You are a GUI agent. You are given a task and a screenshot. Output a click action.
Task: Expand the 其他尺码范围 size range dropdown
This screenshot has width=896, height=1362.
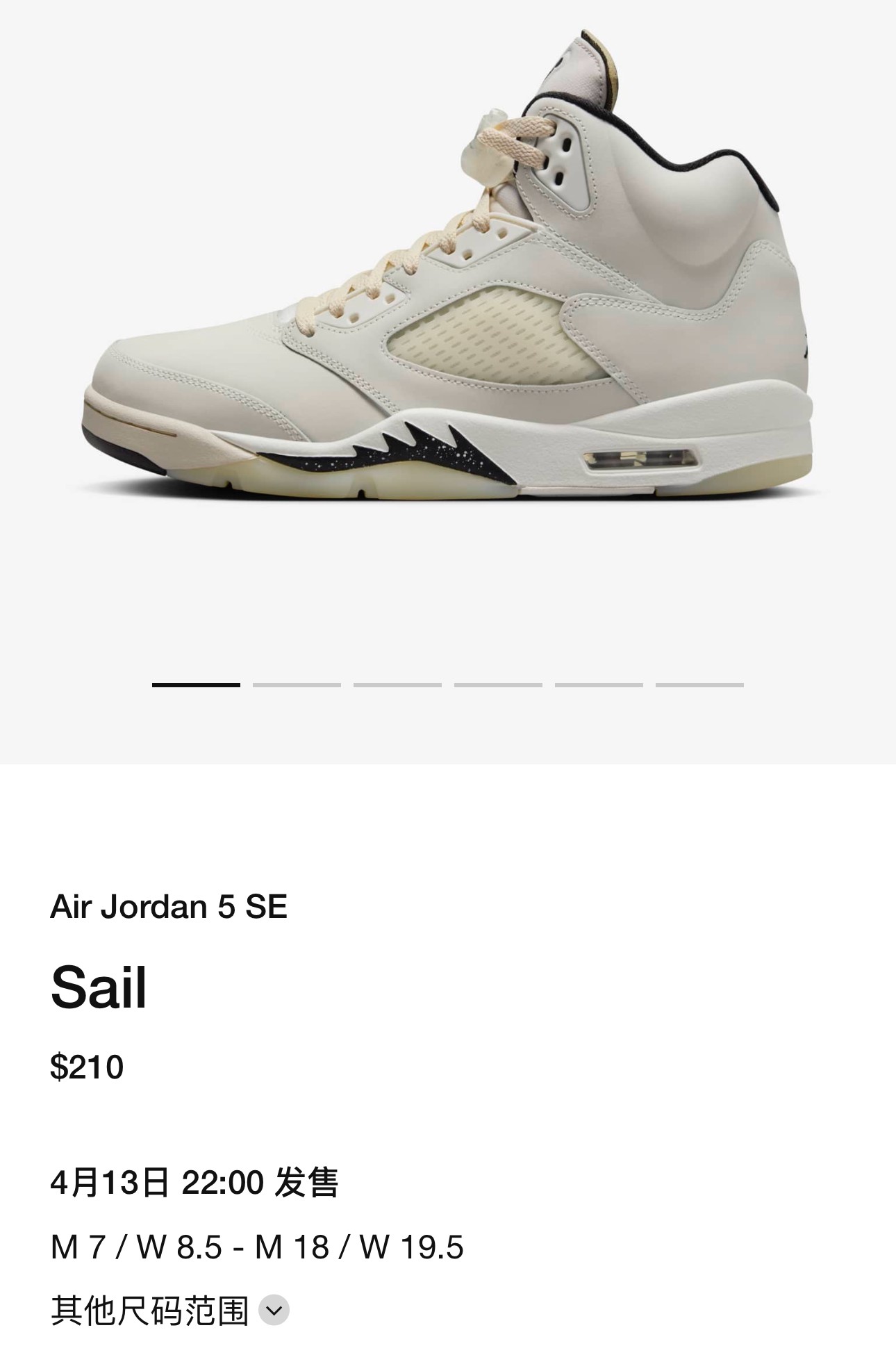(274, 1311)
